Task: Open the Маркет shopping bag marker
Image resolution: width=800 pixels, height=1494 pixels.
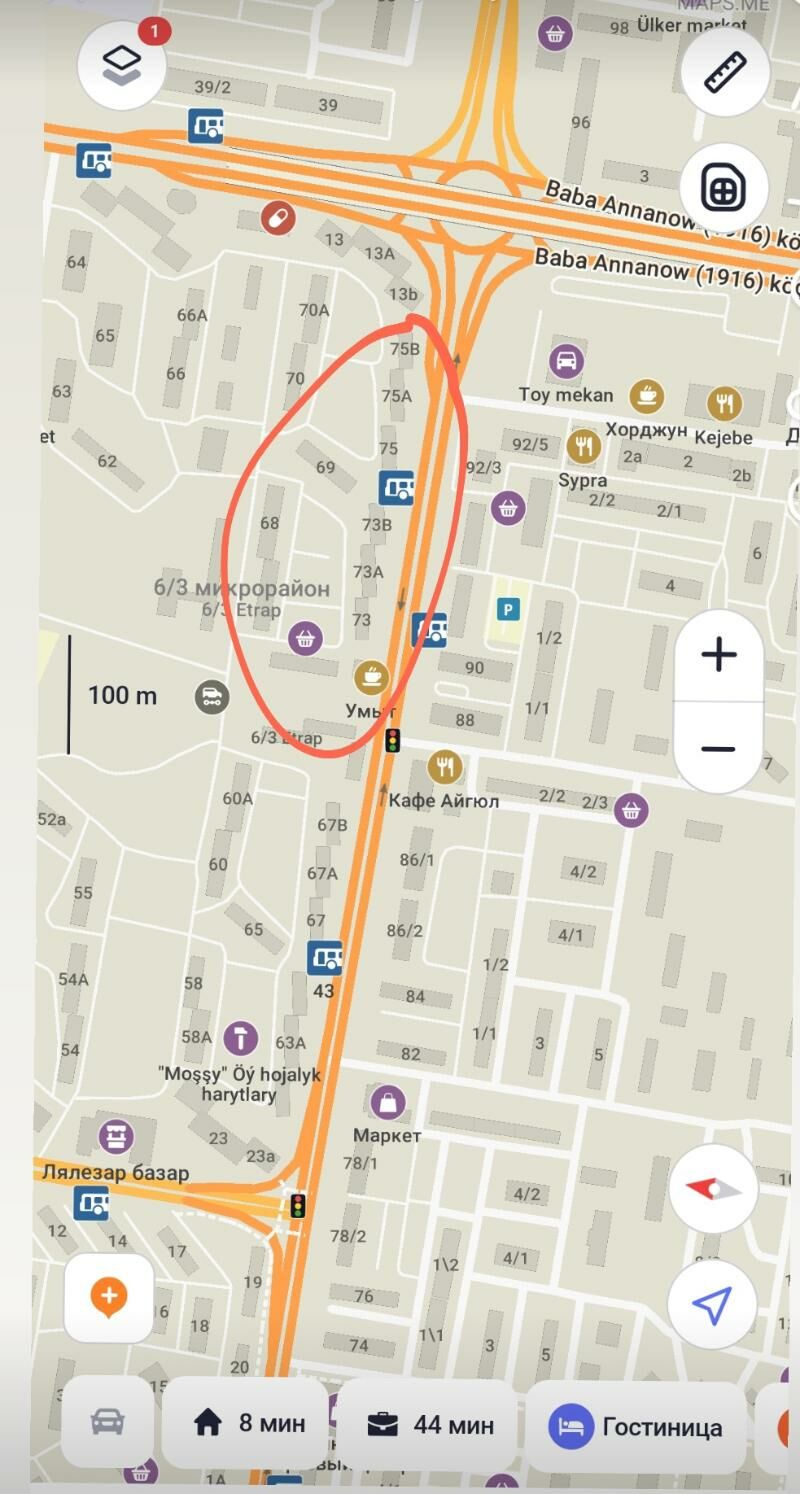Action: 387,1103
